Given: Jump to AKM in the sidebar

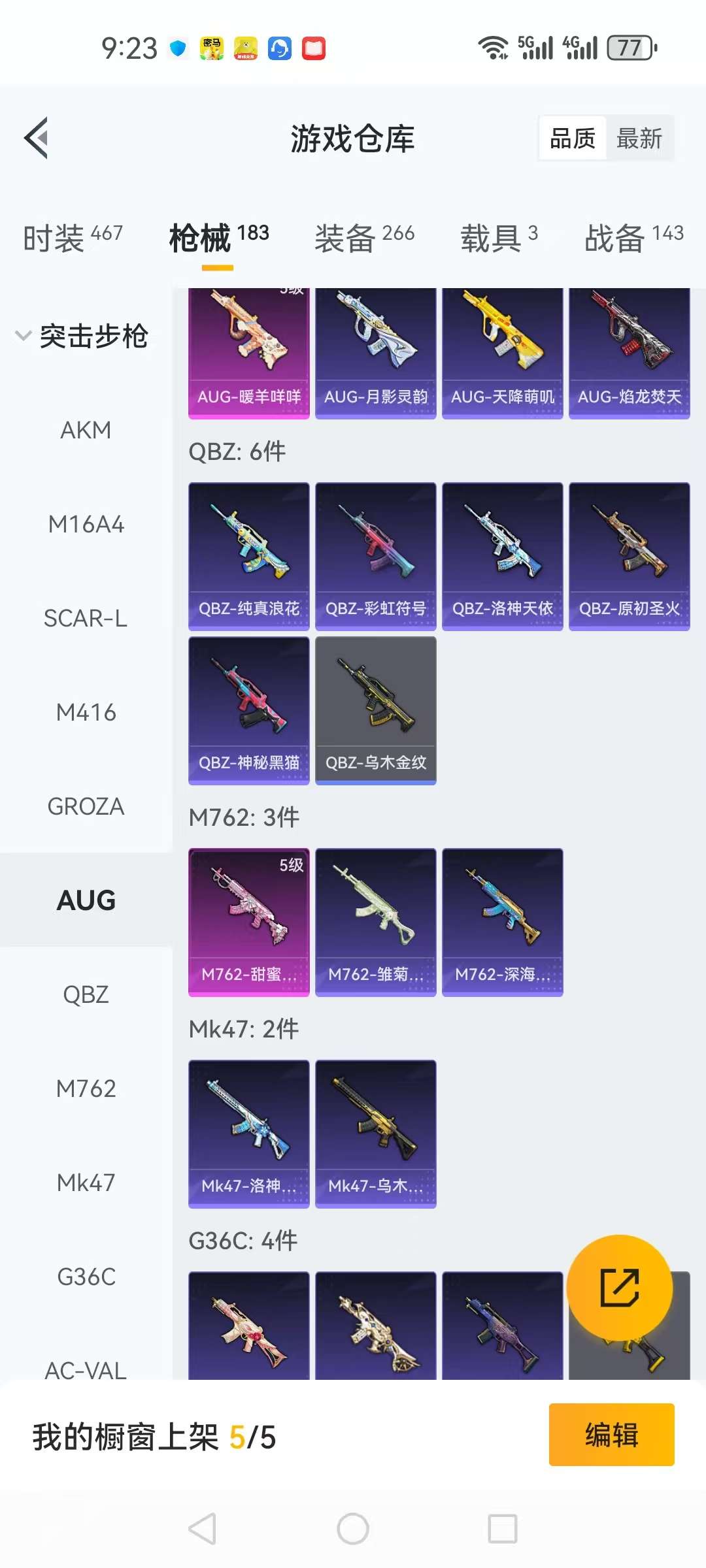Looking at the screenshot, I should 86,431.
